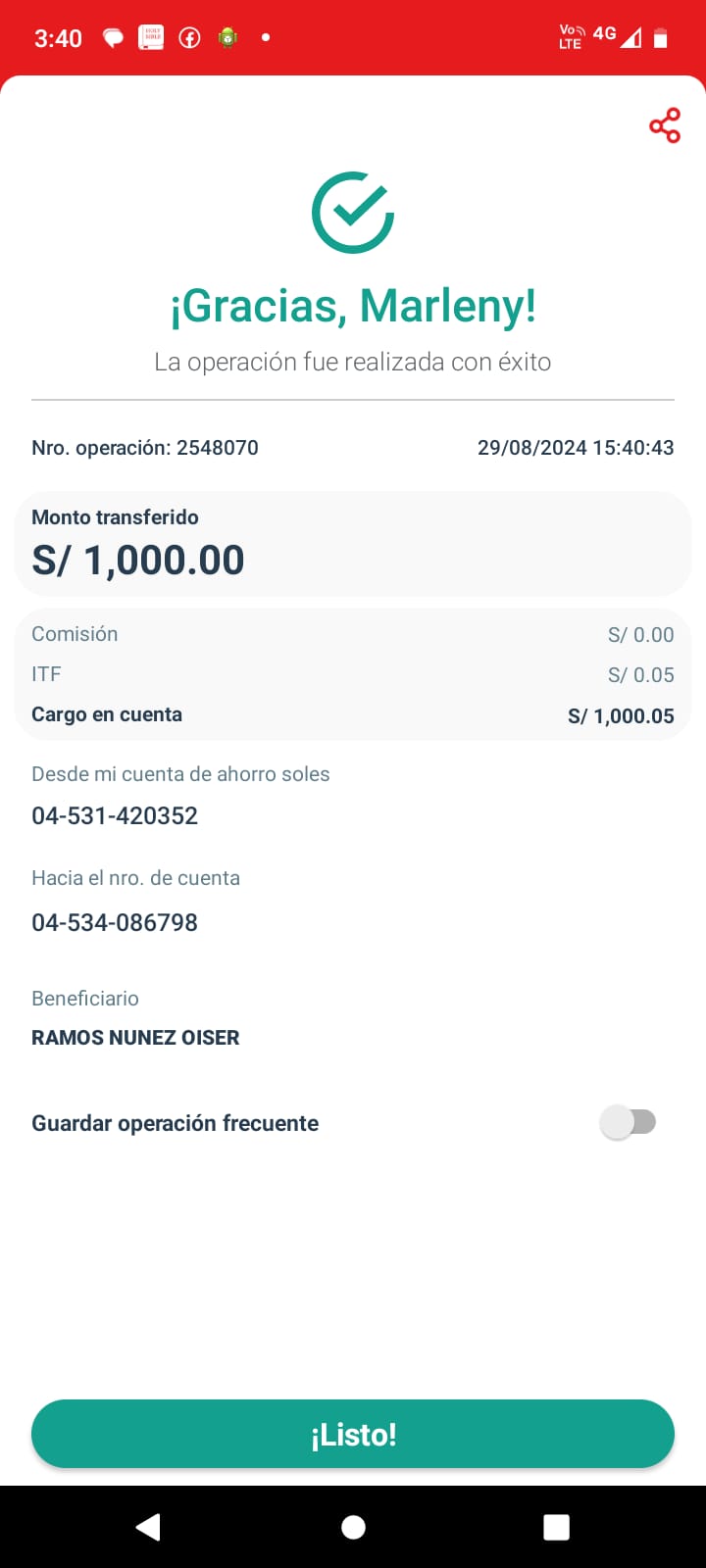Open recent apps from navigation bar

[x=556, y=1527]
